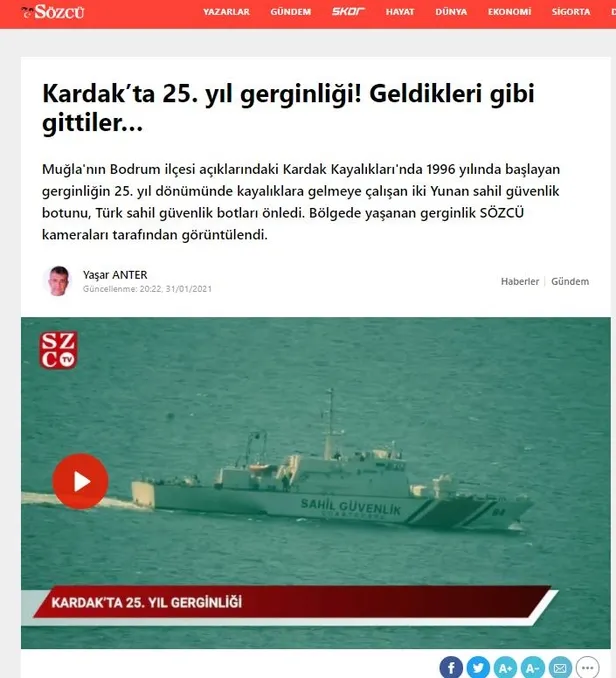The image size is (616, 678).
Task: Increase the text size with A+
Action: pos(505,667)
